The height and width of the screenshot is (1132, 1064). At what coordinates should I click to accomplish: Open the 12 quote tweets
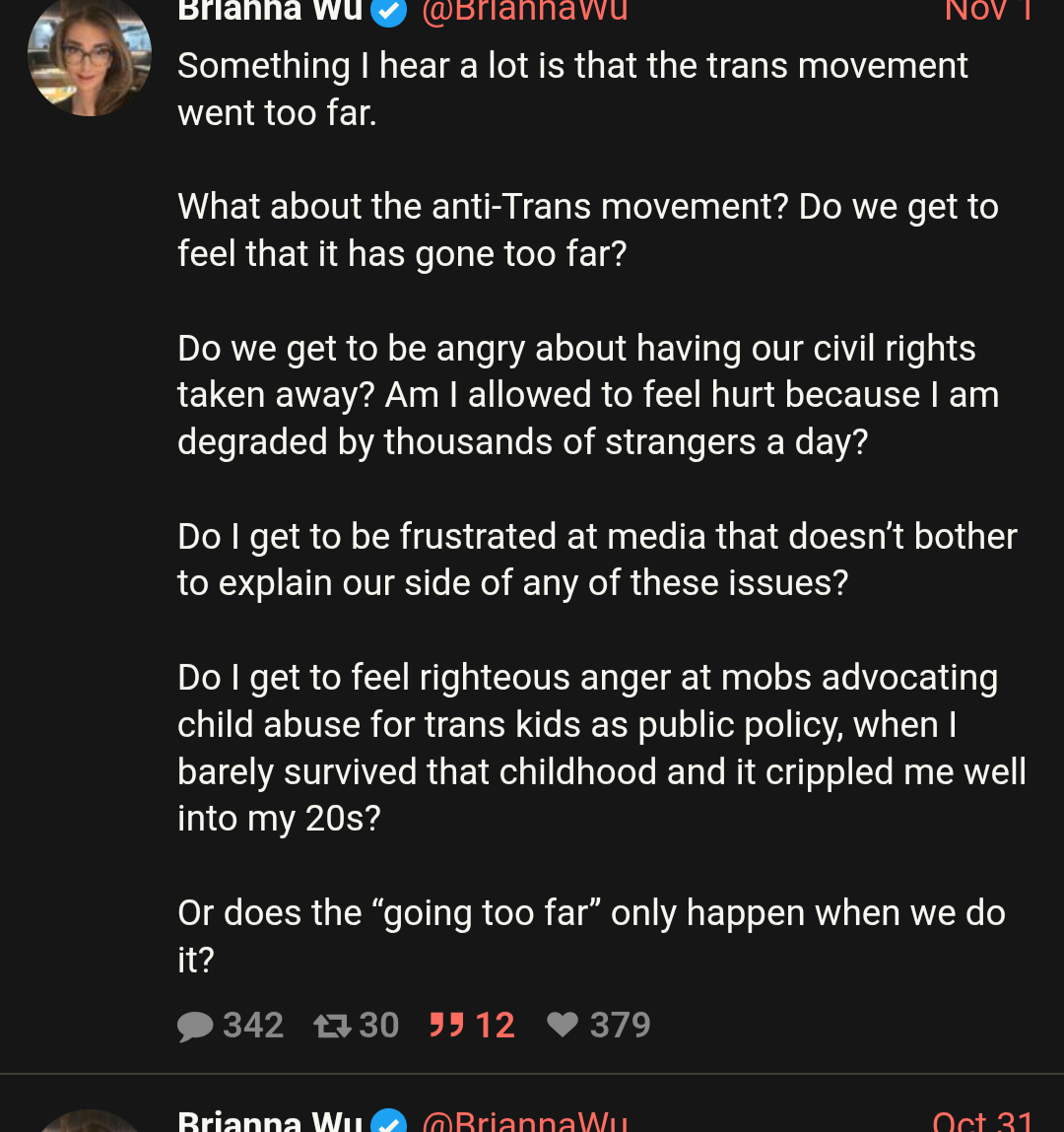pos(472,1026)
